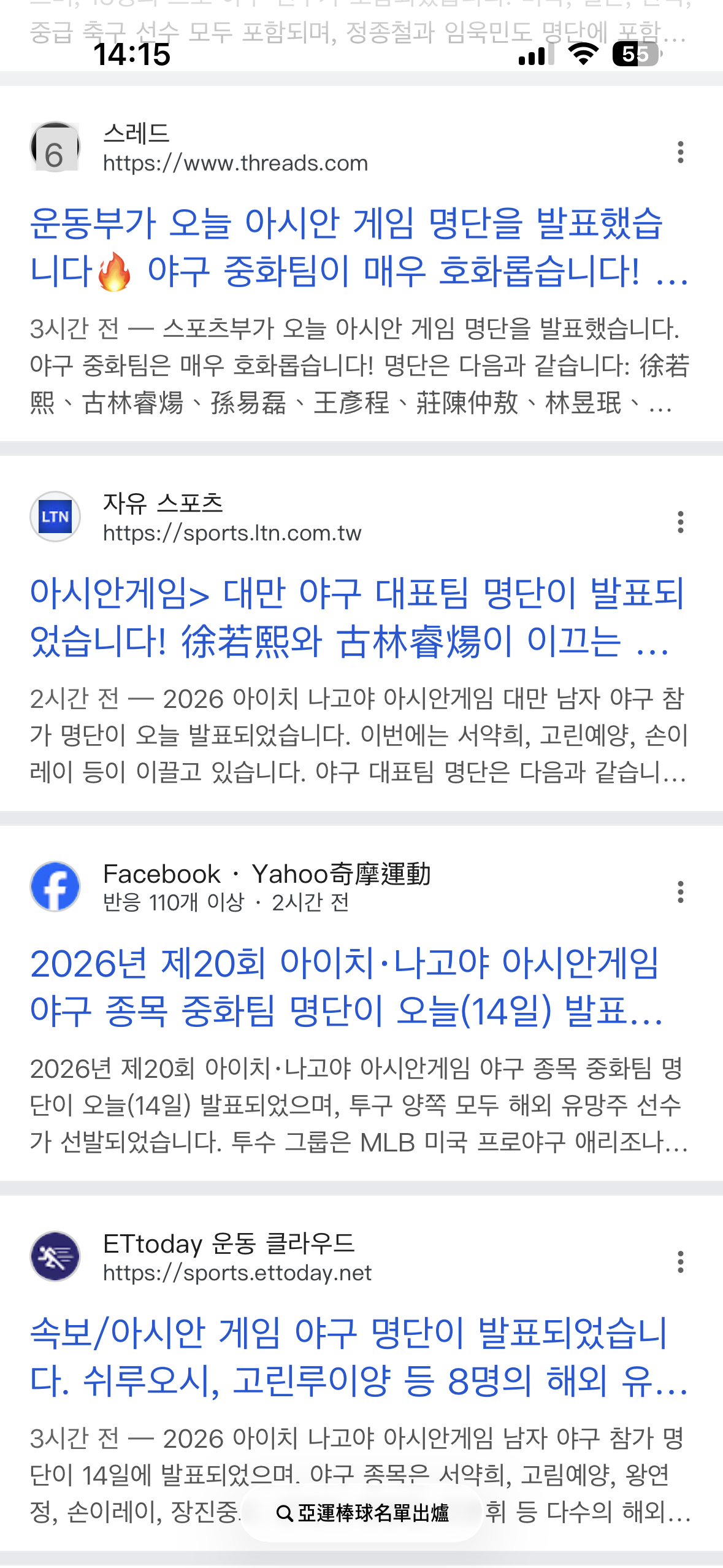Open more options for the Facebook result

pyautogui.click(x=680, y=892)
